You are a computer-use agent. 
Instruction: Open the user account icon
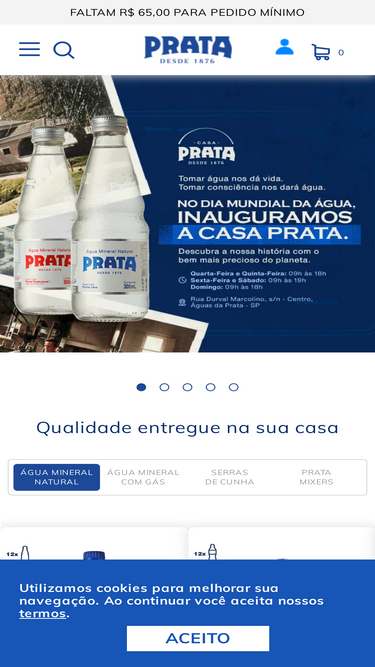tap(284, 47)
